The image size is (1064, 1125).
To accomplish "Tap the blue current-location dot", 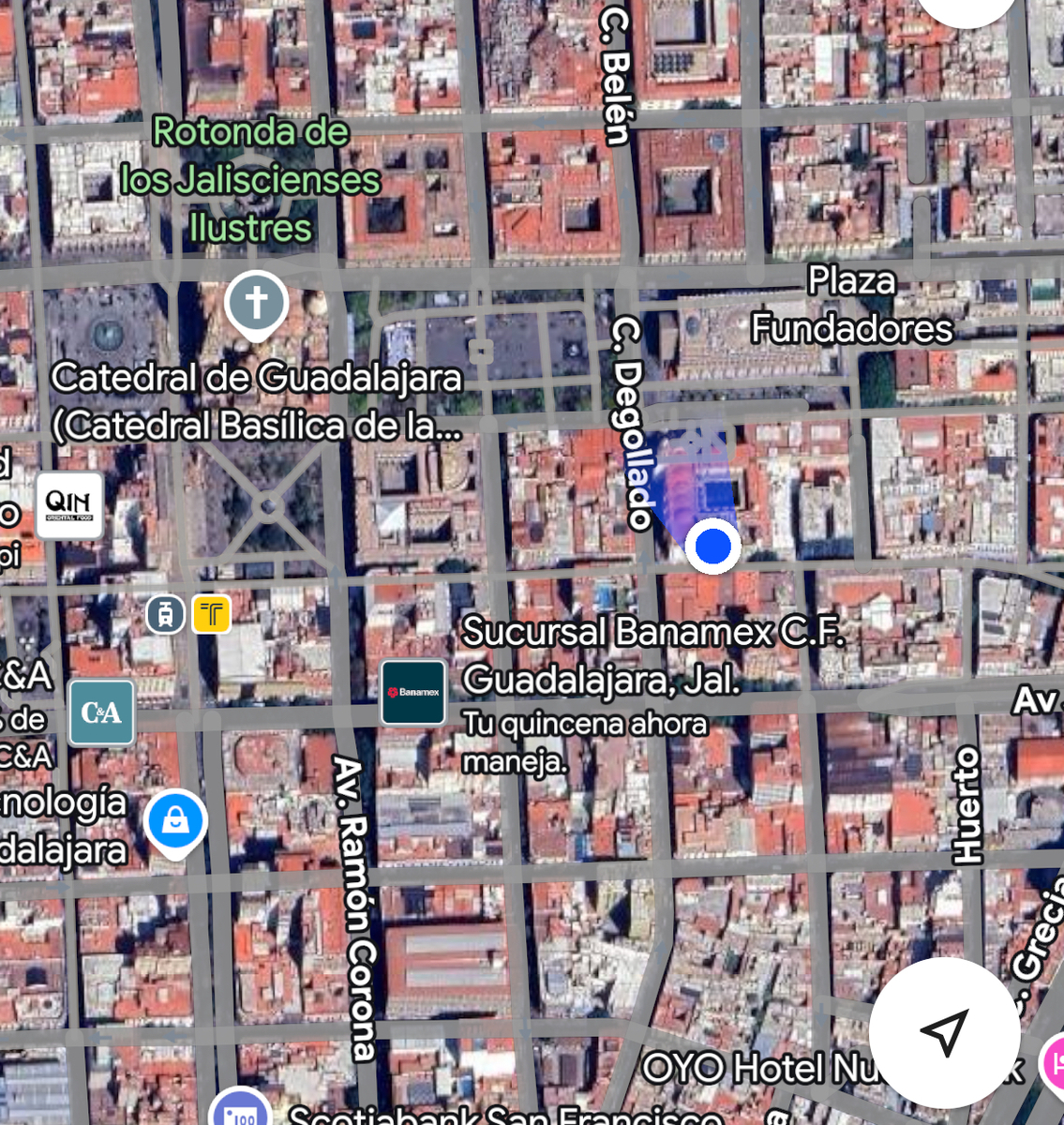I will click(x=713, y=546).
